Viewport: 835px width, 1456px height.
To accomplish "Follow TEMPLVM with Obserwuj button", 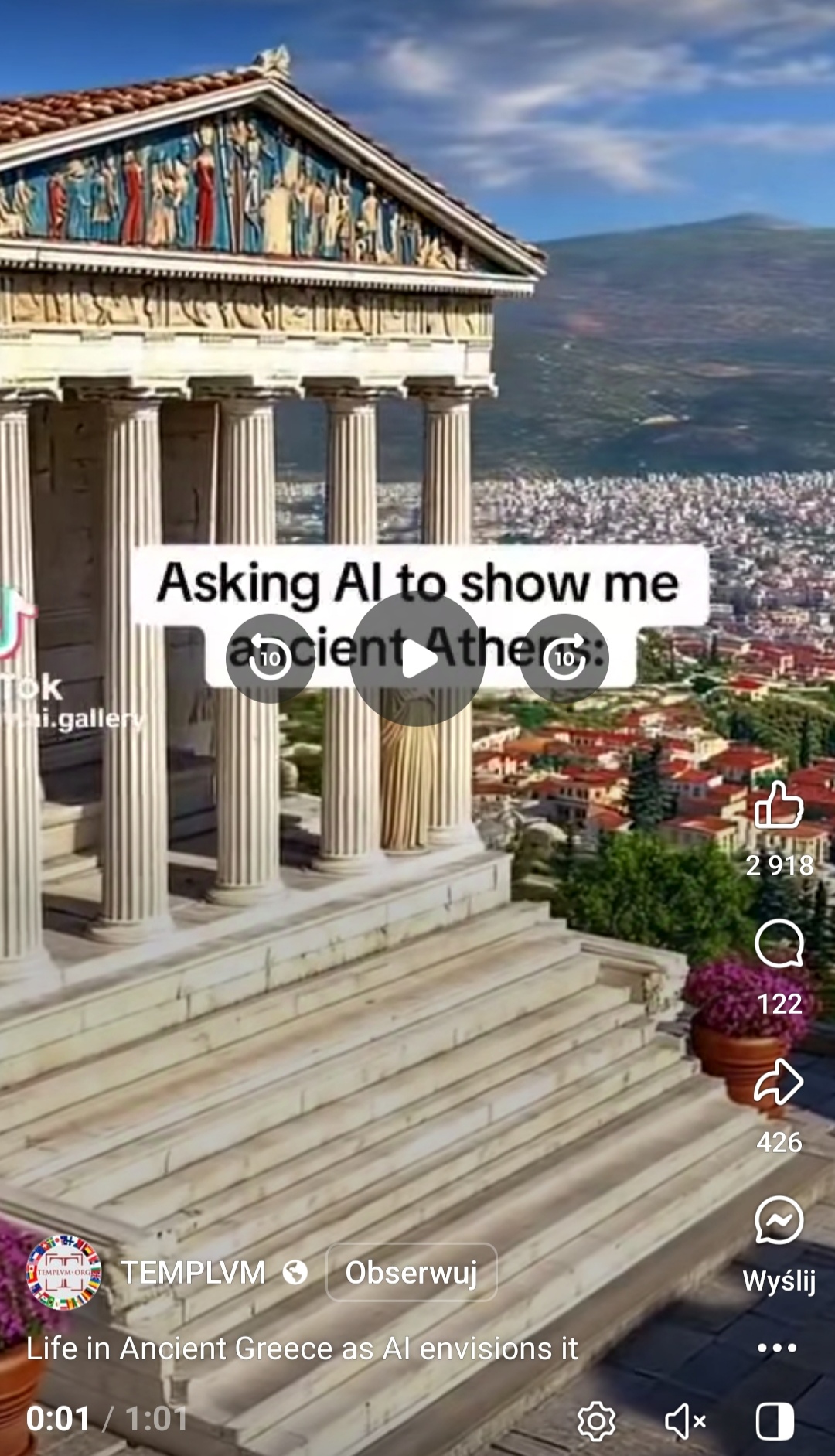I will pos(411,1272).
